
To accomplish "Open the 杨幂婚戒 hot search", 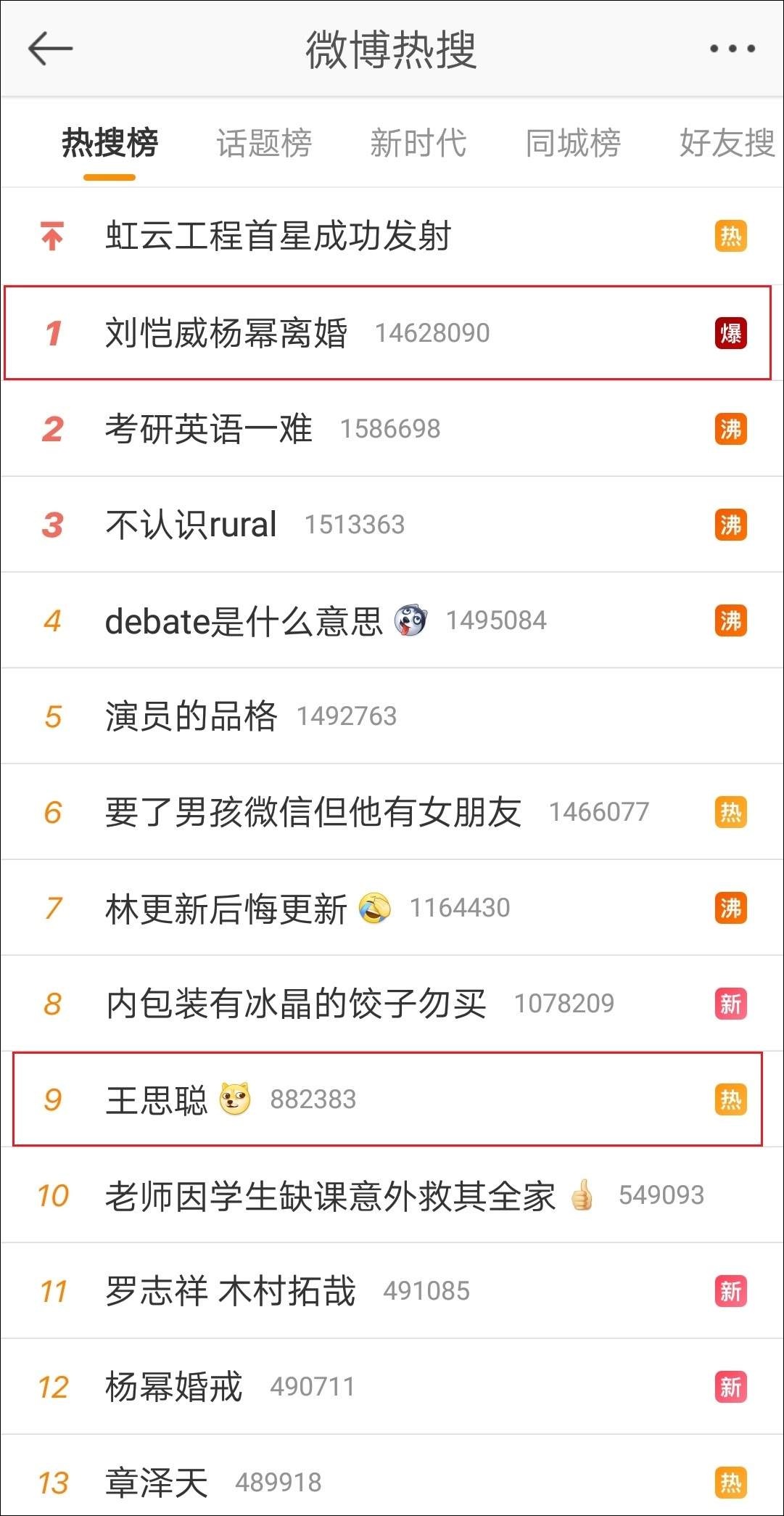I will [x=174, y=1387].
